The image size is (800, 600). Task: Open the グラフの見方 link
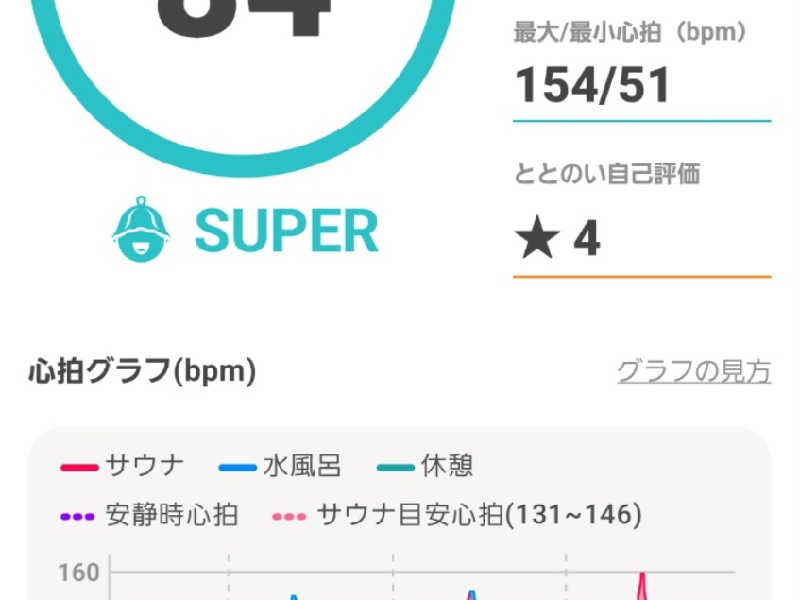point(693,372)
